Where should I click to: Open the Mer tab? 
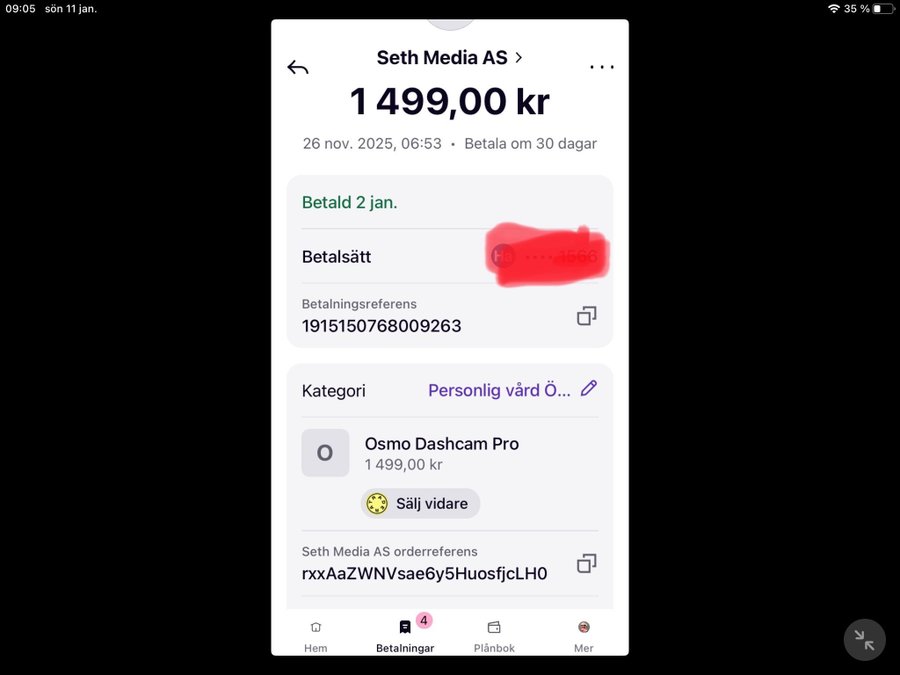tap(584, 636)
